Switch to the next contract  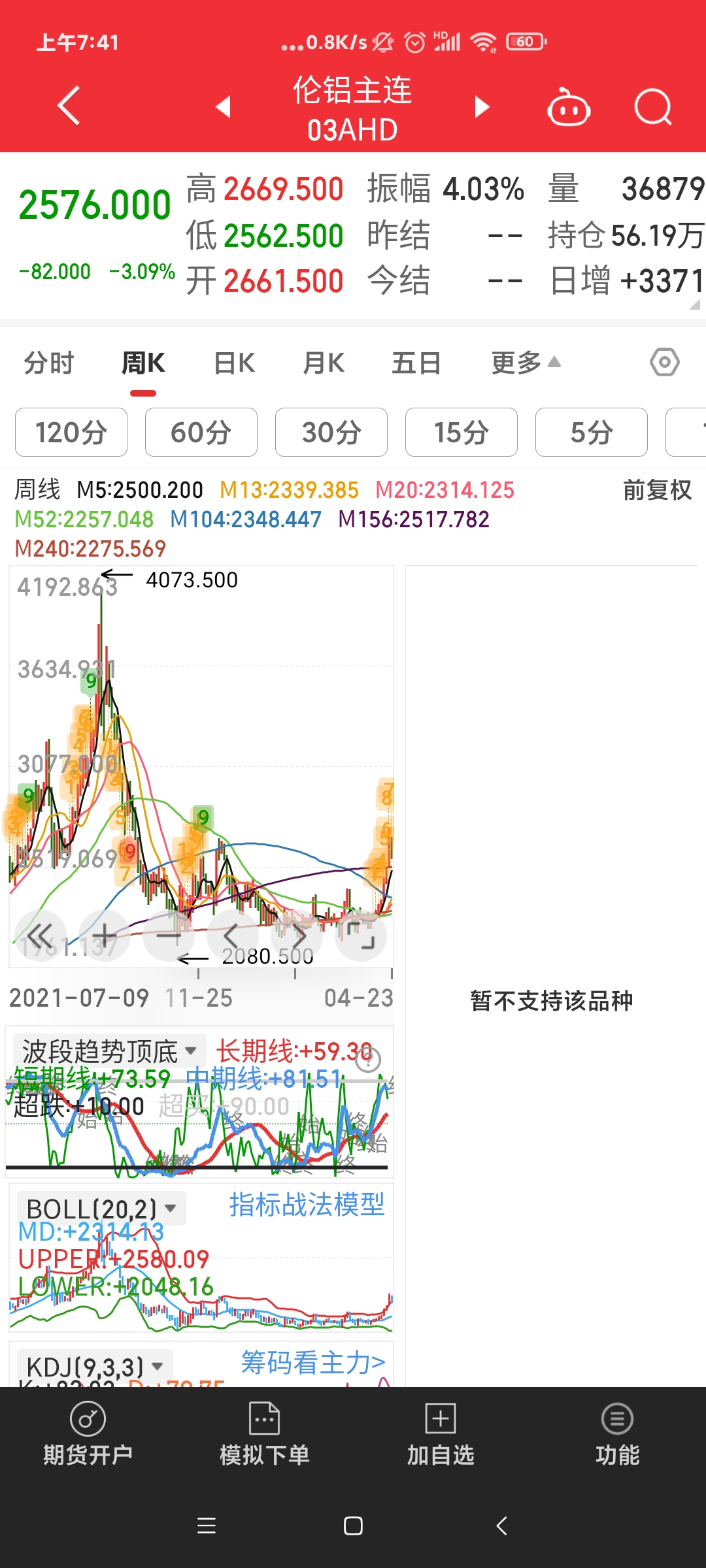[482, 106]
